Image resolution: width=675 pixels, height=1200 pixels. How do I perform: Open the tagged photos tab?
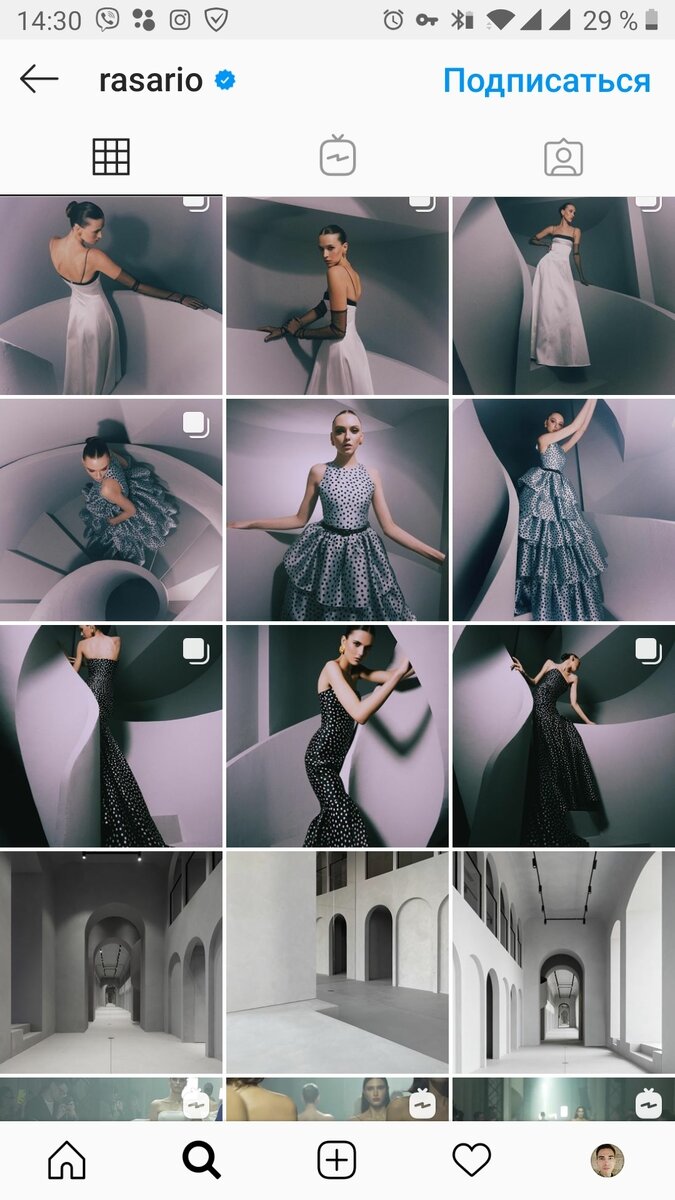[x=563, y=157]
